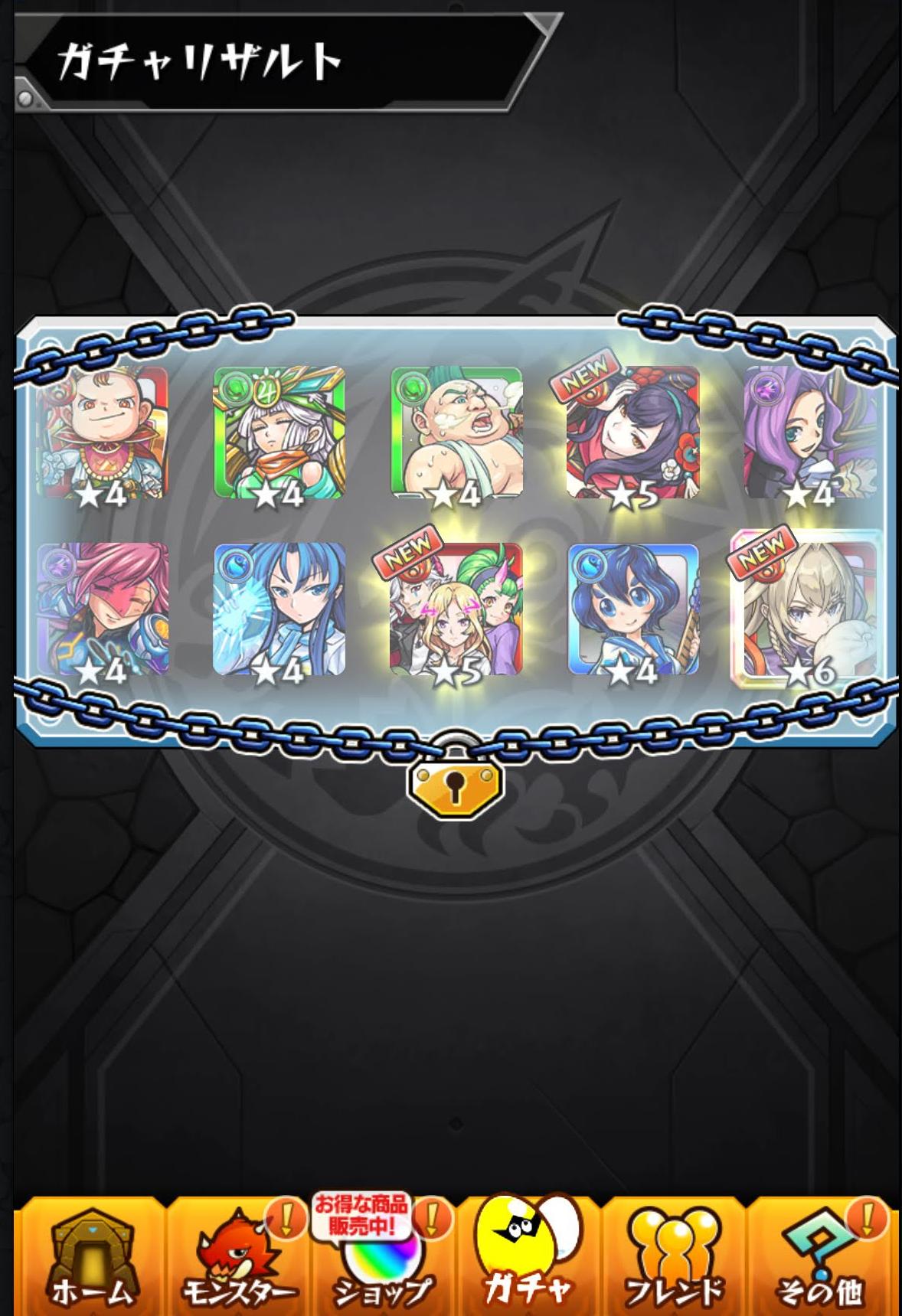Image resolution: width=902 pixels, height=1316 pixels.
Task: View the NEW ★5 kimono girl monster
Action: pos(633,433)
